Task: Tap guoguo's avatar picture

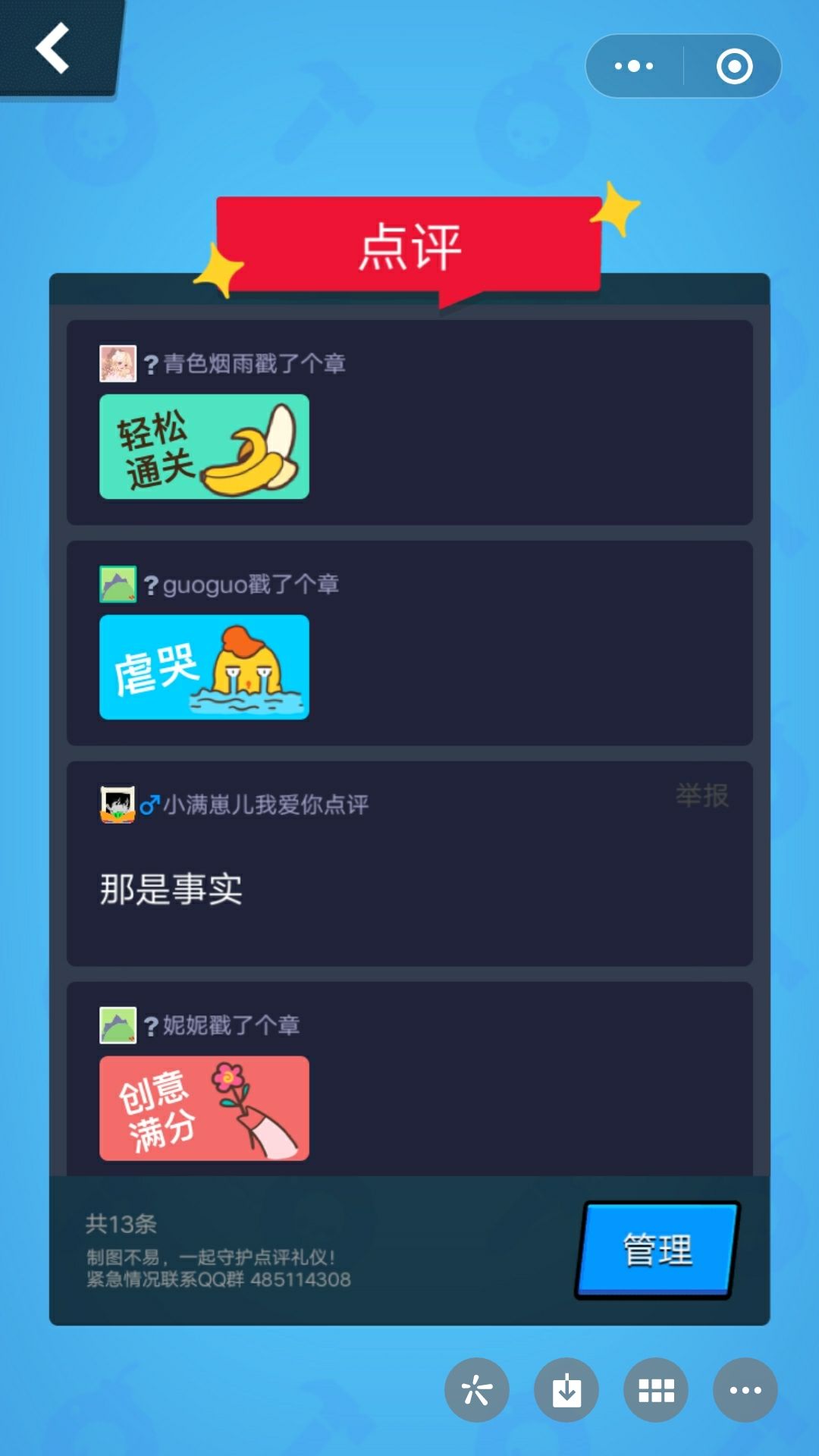Action: click(118, 584)
